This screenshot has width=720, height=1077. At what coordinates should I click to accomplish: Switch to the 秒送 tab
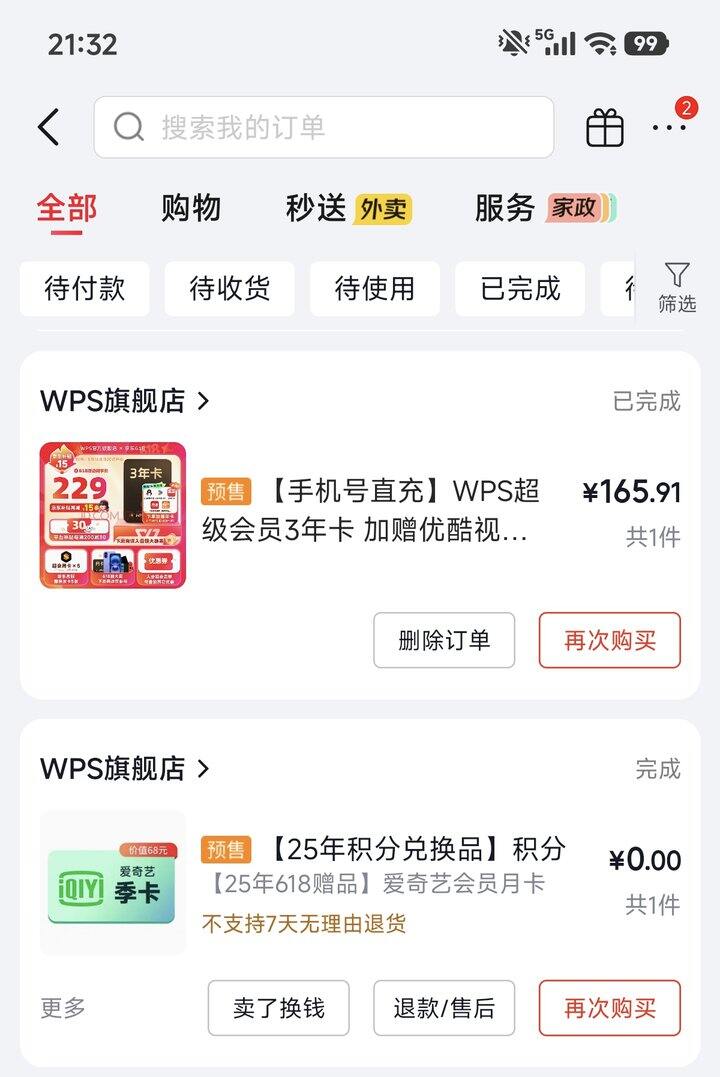318,208
